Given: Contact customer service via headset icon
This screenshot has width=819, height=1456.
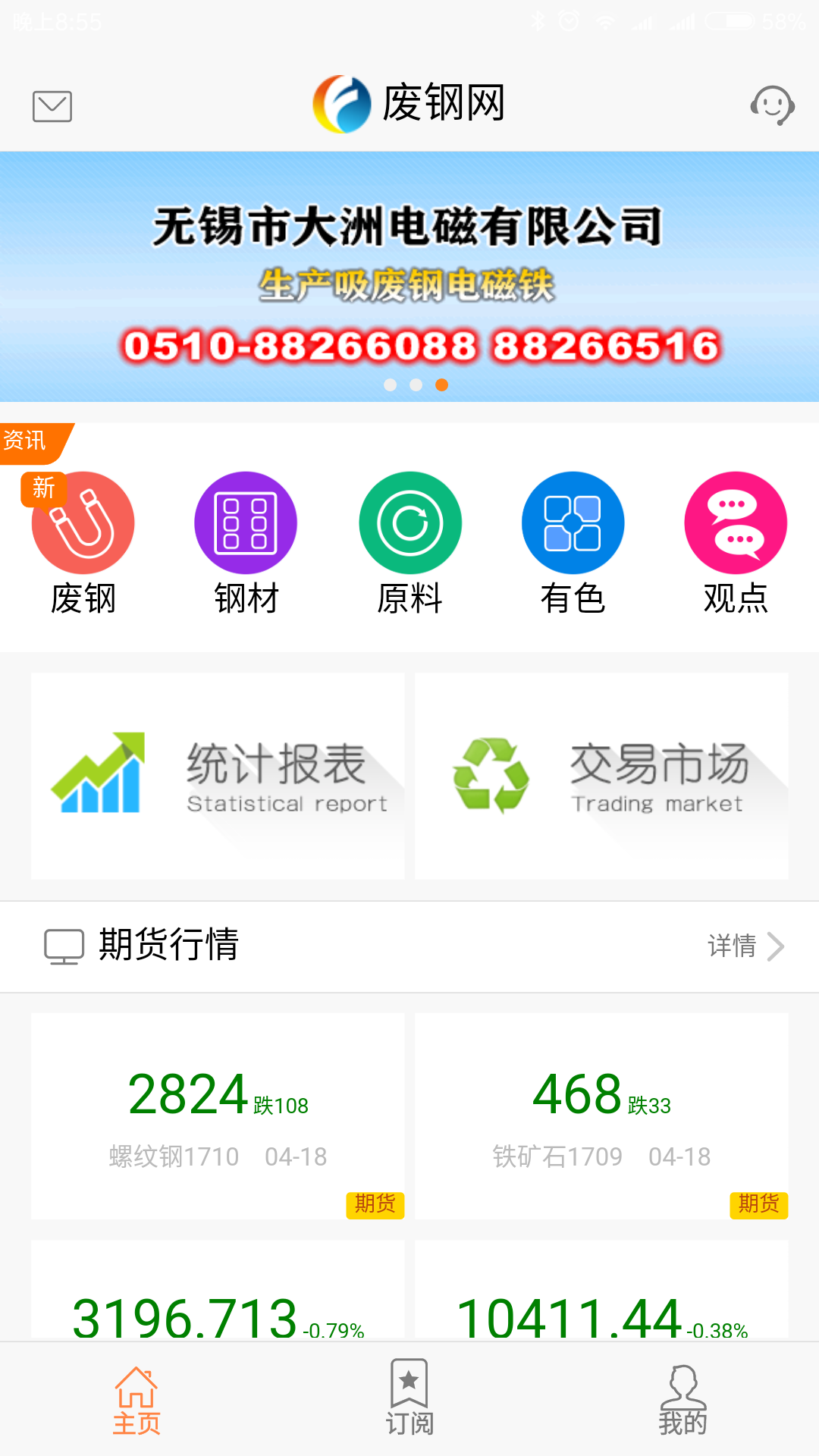Looking at the screenshot, I should (x=772, y=105).
